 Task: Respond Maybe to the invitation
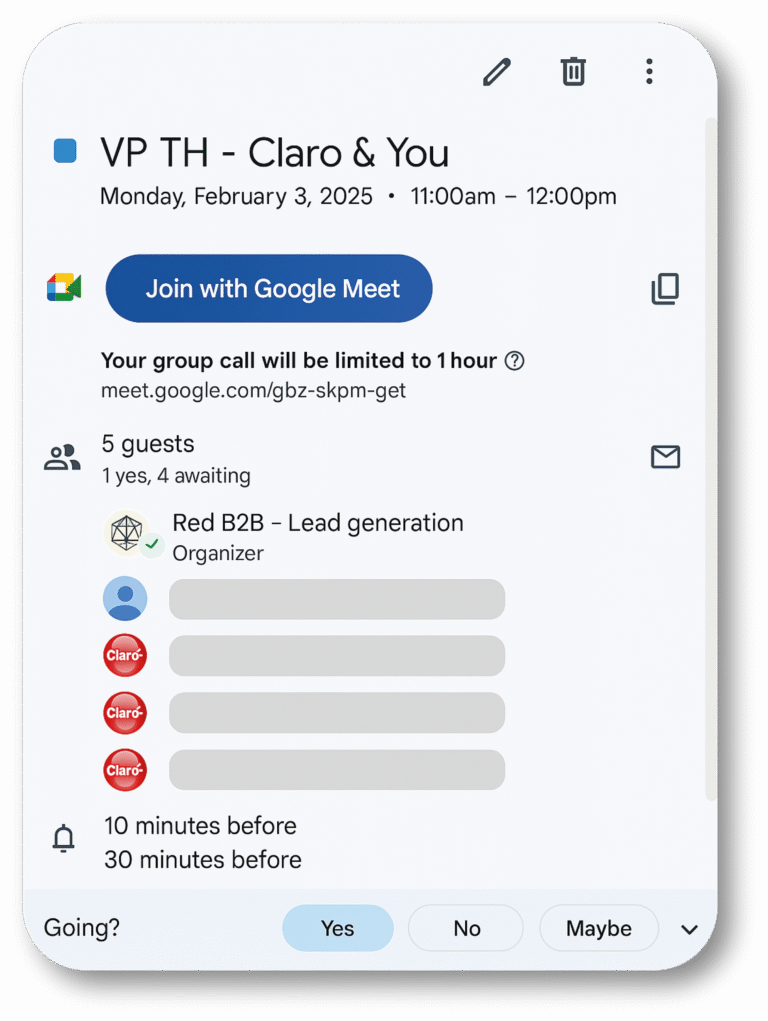pos(598,928)
